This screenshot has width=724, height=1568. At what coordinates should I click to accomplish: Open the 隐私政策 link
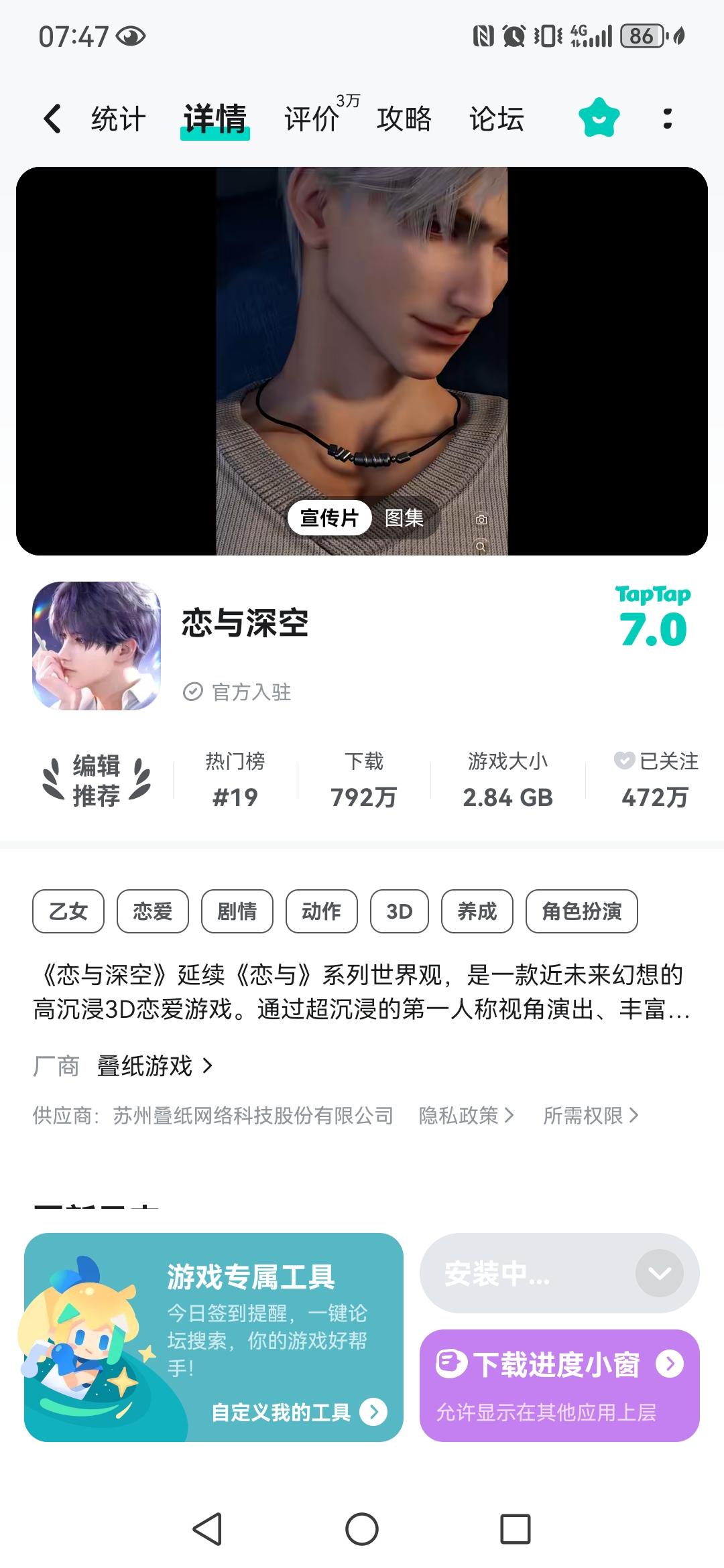pyautogui.click(x=463, y=1116)
